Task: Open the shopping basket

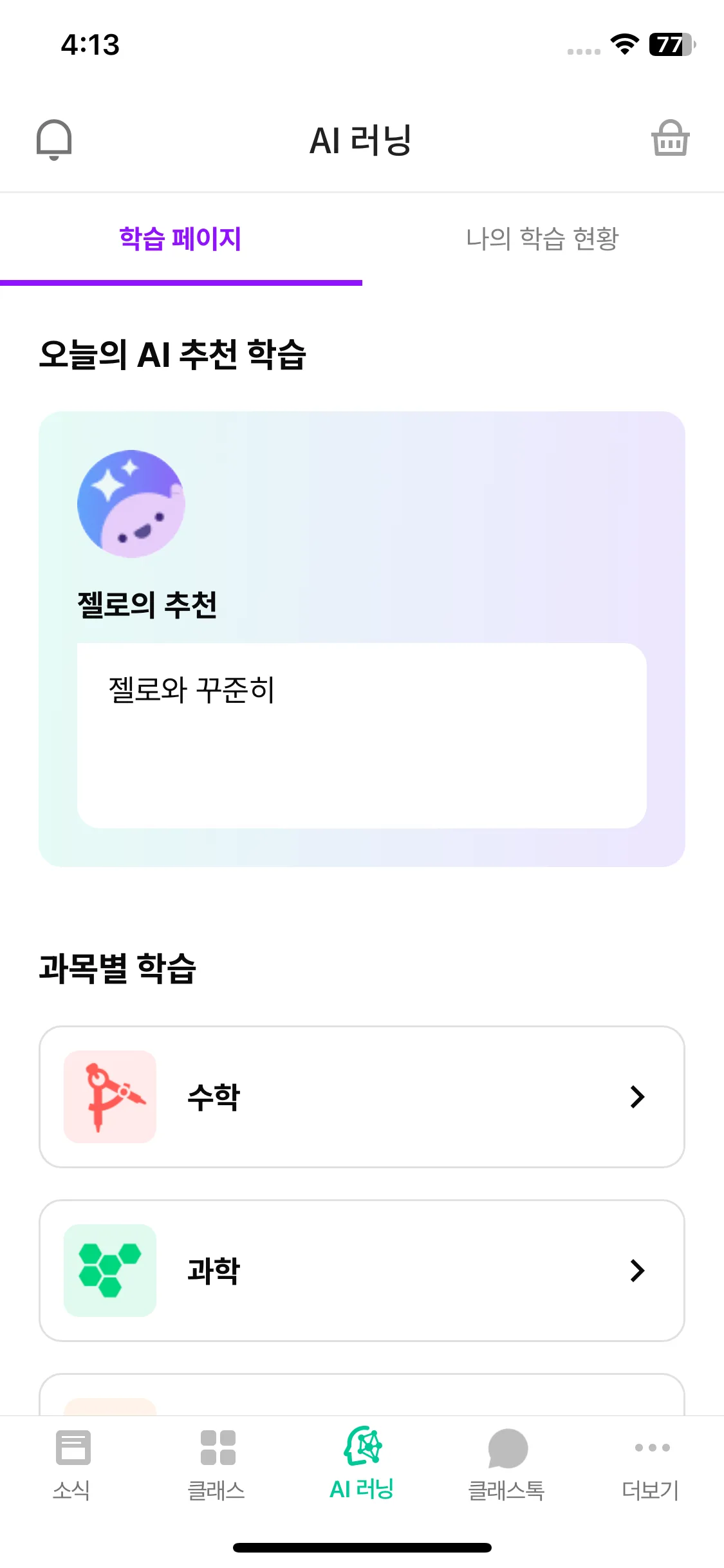Action: 669,140
